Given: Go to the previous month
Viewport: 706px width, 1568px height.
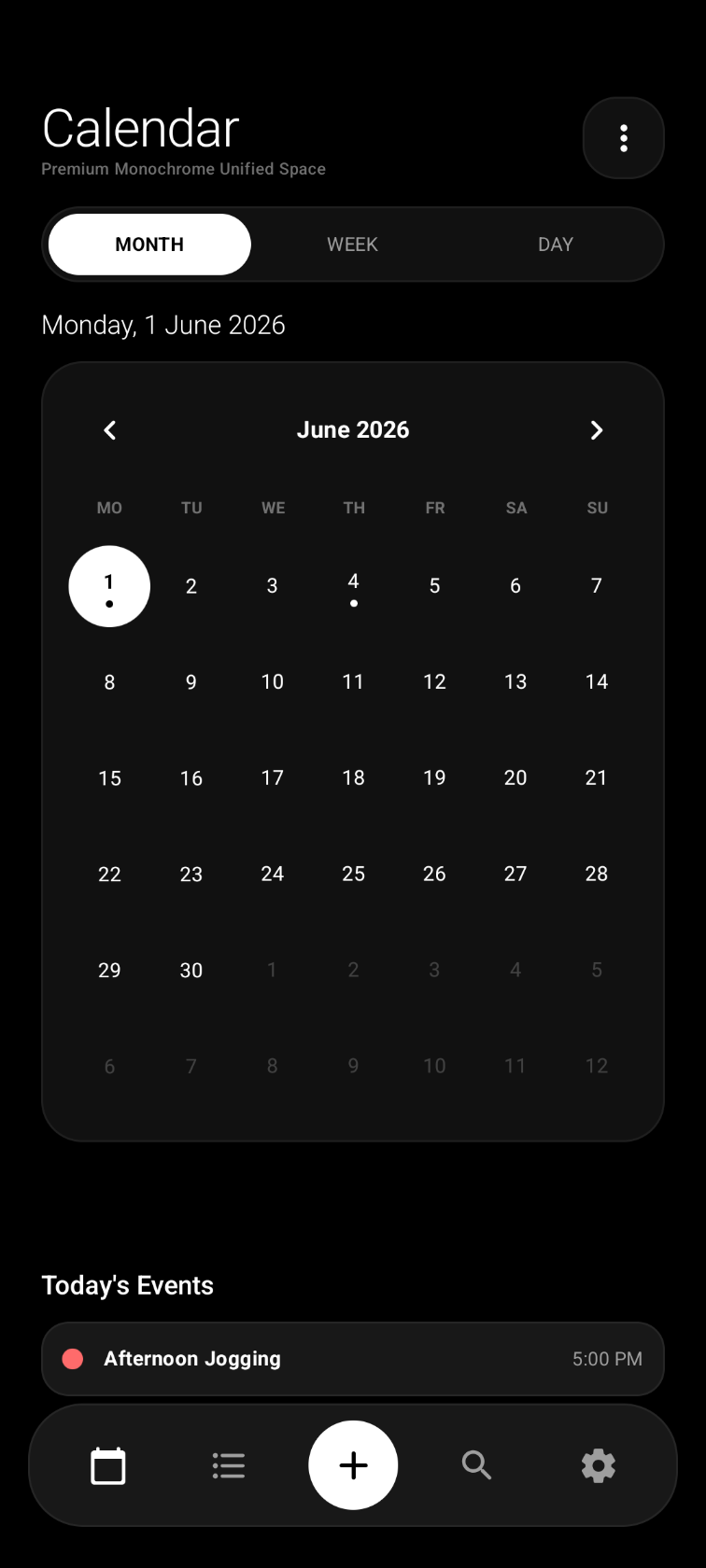Looking at the screenshot, I should point(110,430).
